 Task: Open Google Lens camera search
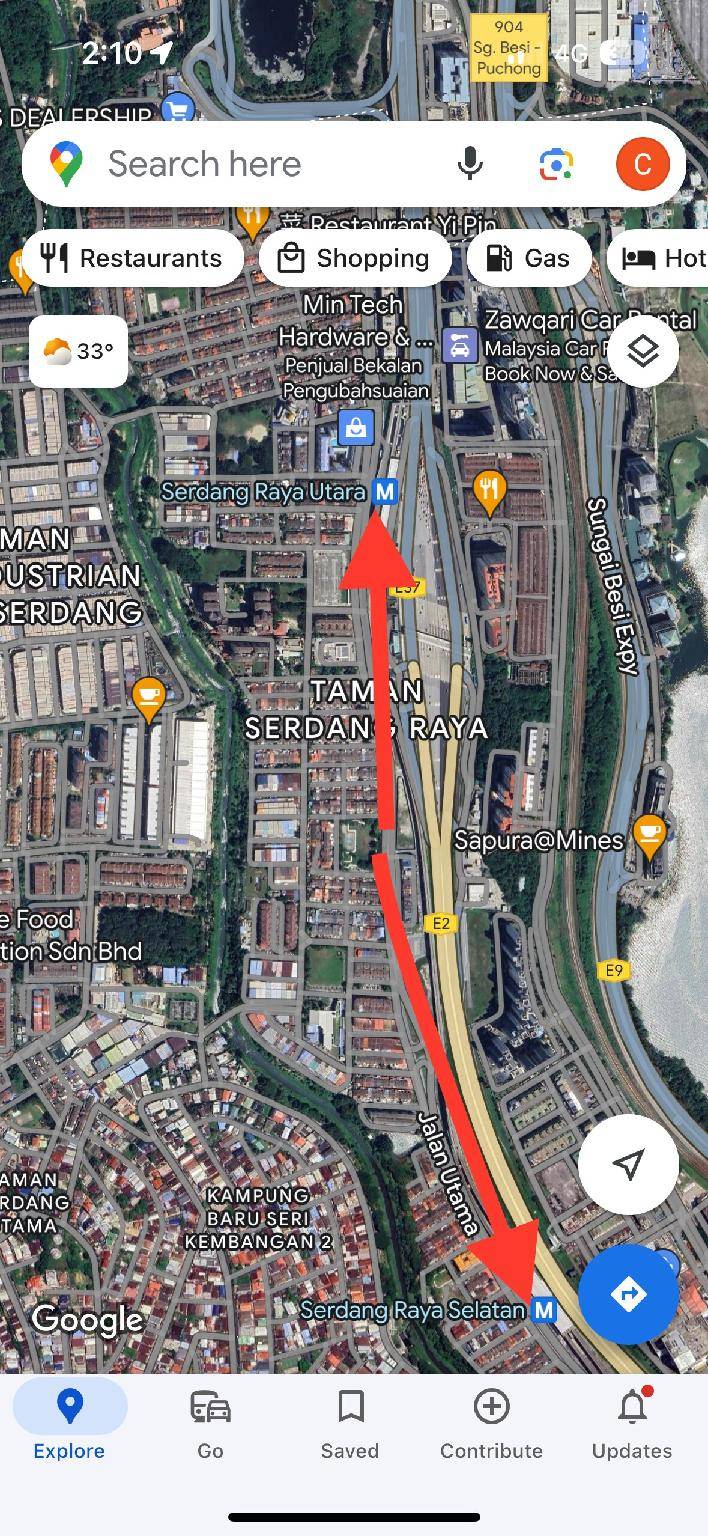click(x=556, y=164)
